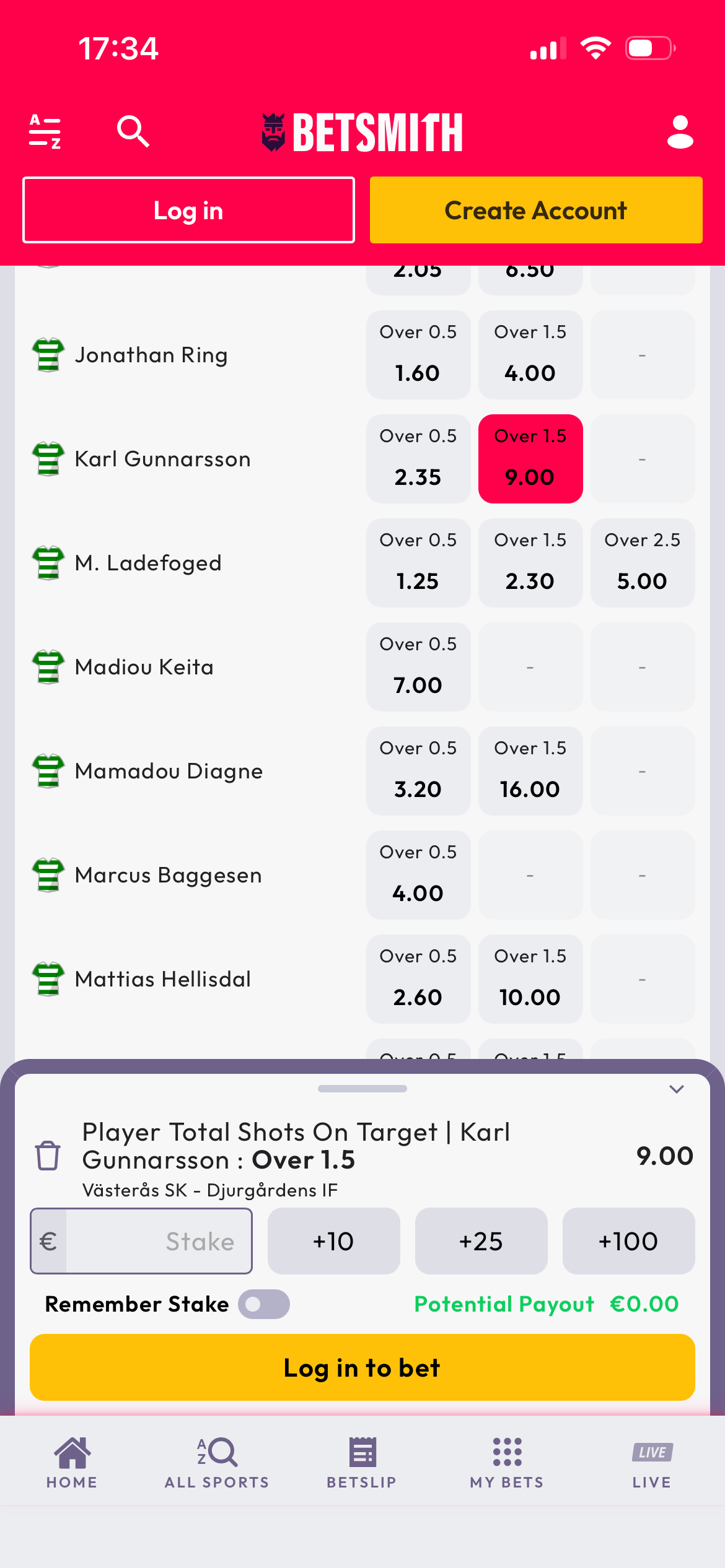Select Marcus Baggesen Over 0.5 at 4.00
Viewport: 725px width, 1568px height.
(x=418, y=874)
